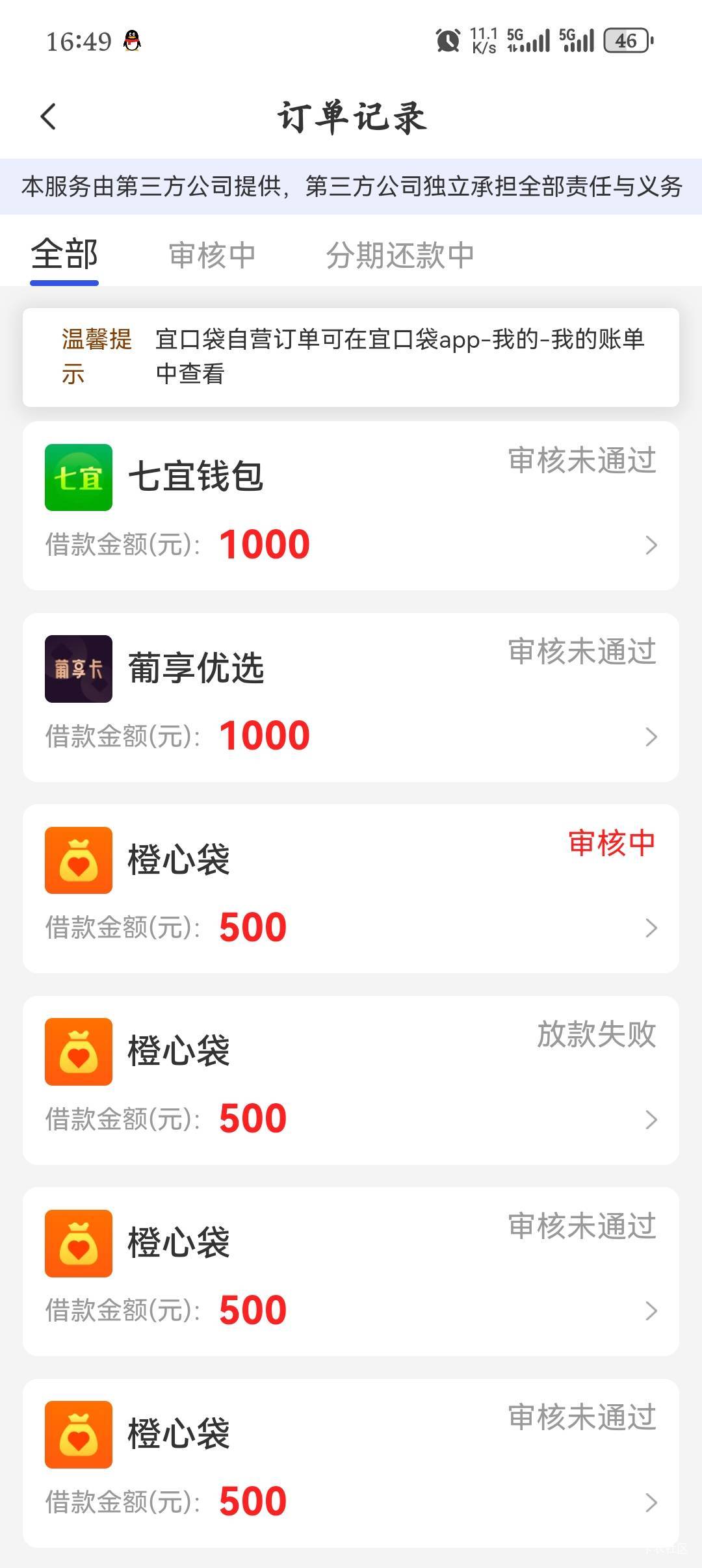Switch to the 分期还款中 tab
The width and height of the screenshot is (702, 1568).
click(400, 255)
